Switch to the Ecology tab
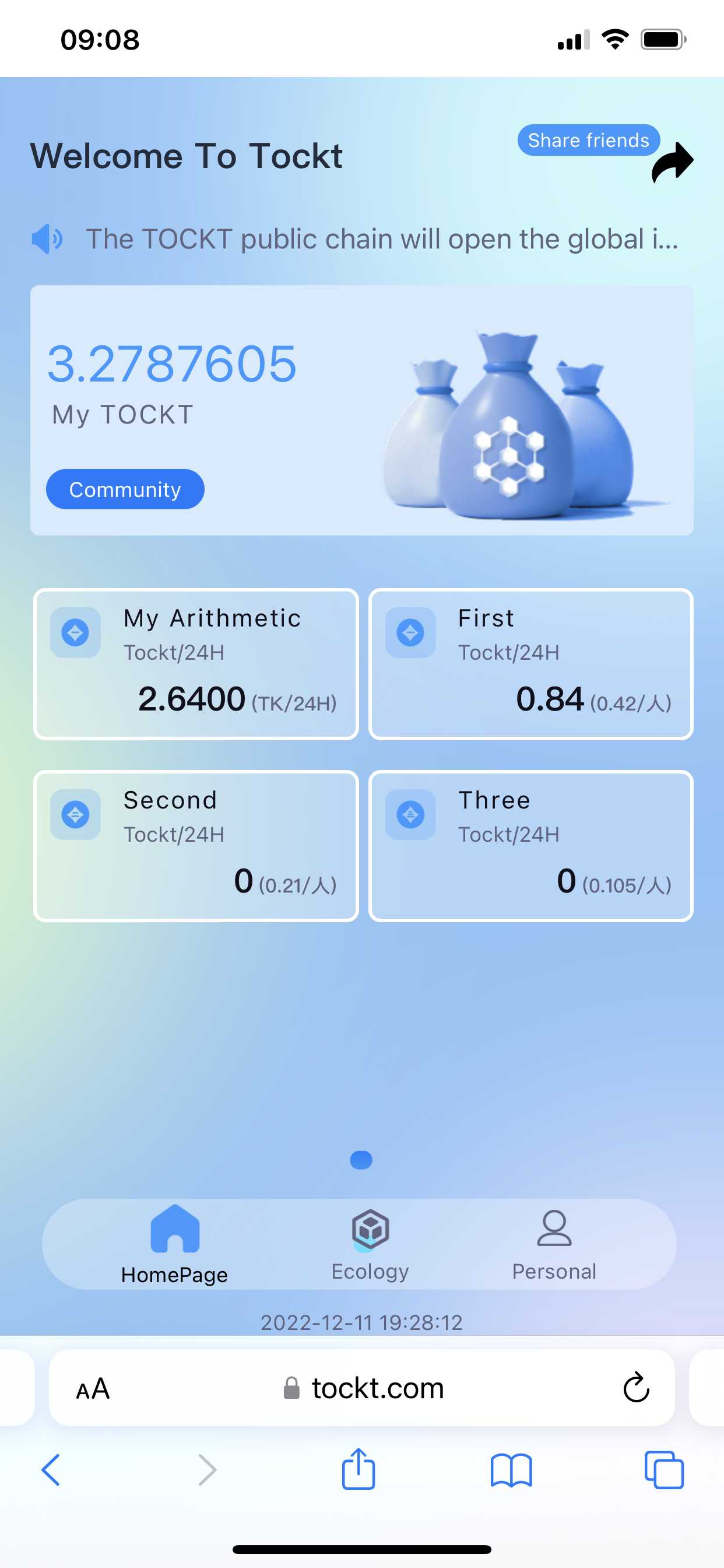724x1568 pixels. [370, 1244]
